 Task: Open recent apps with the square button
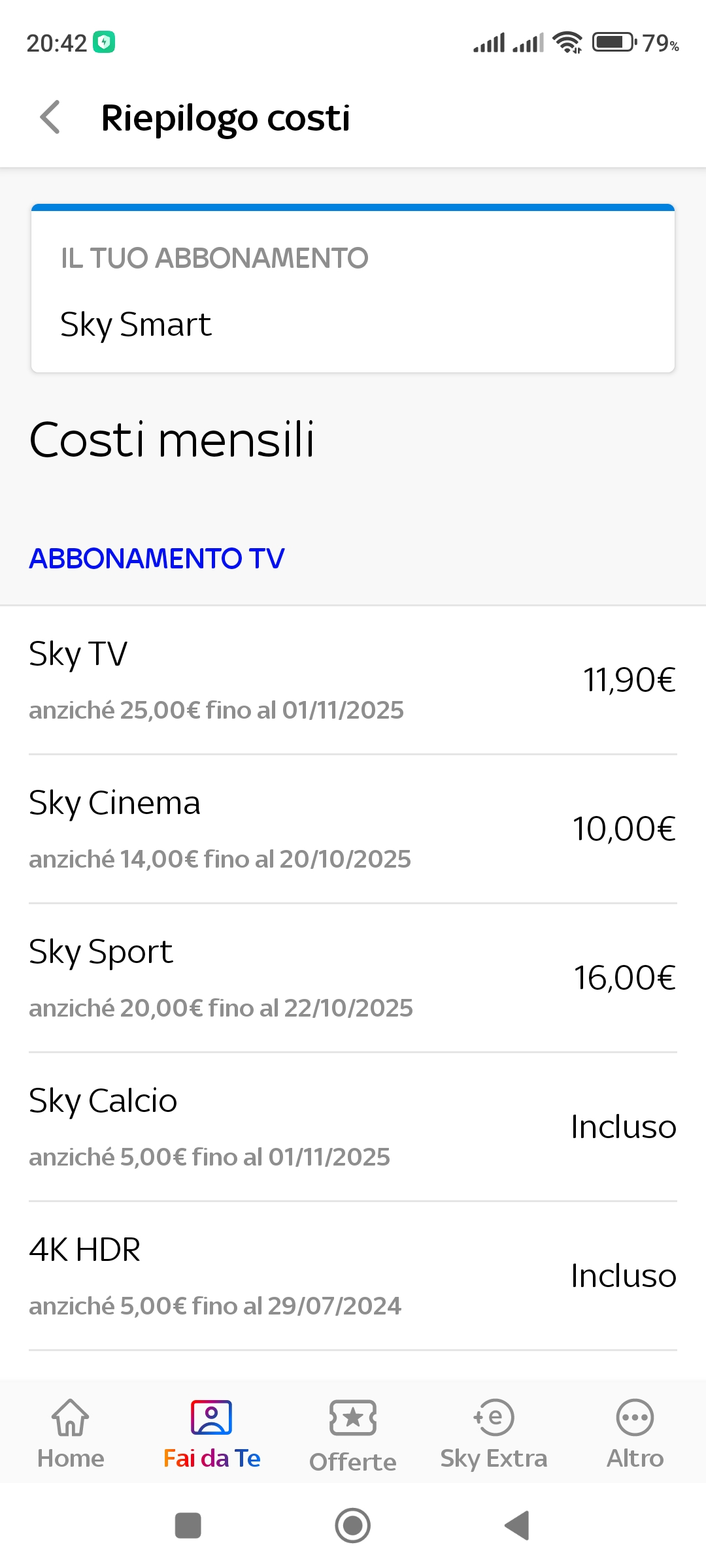pyautogui.click(x=188, y=1526)
